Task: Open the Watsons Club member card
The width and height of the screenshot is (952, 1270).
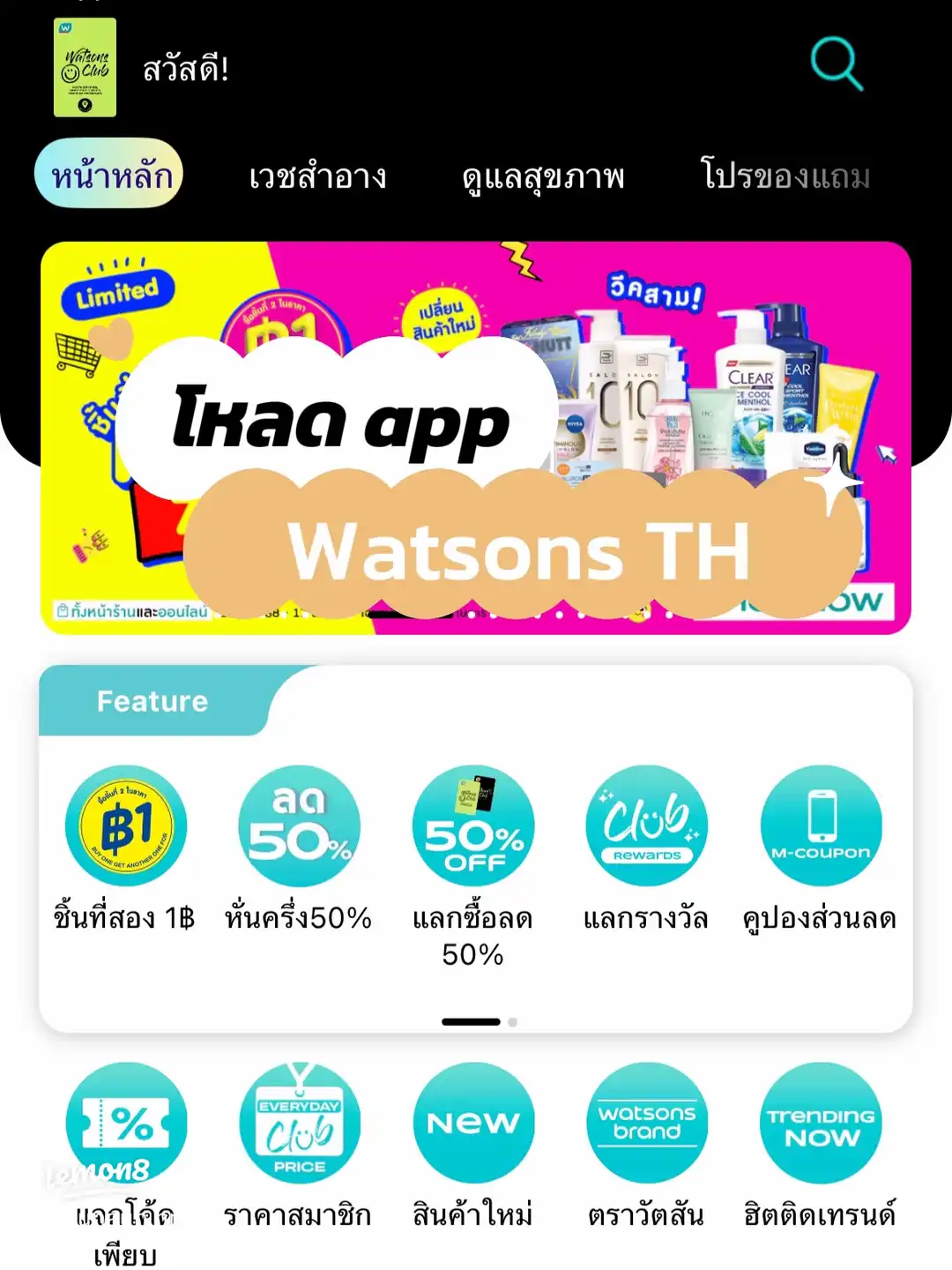Action: pos(85,68)
